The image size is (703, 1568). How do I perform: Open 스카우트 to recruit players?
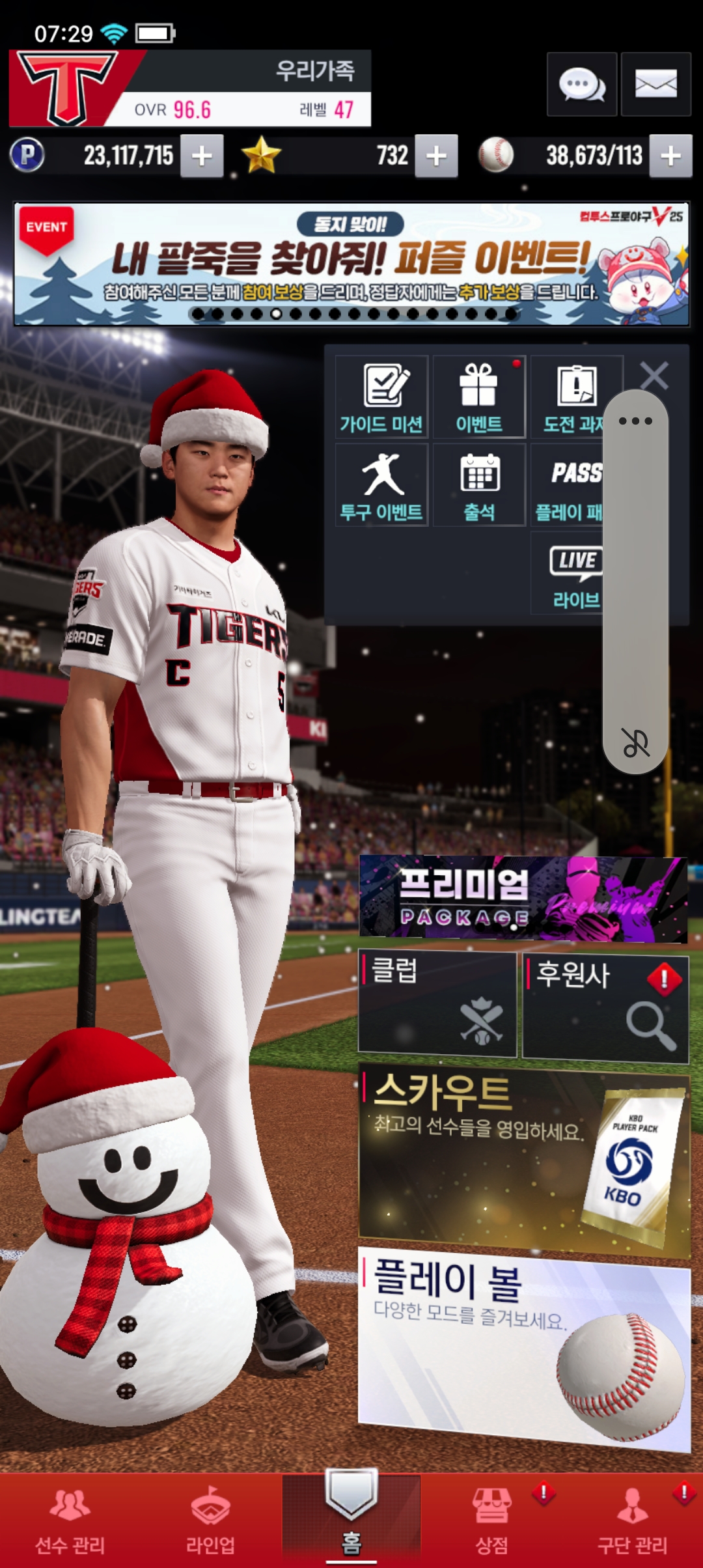[524, 1159]
